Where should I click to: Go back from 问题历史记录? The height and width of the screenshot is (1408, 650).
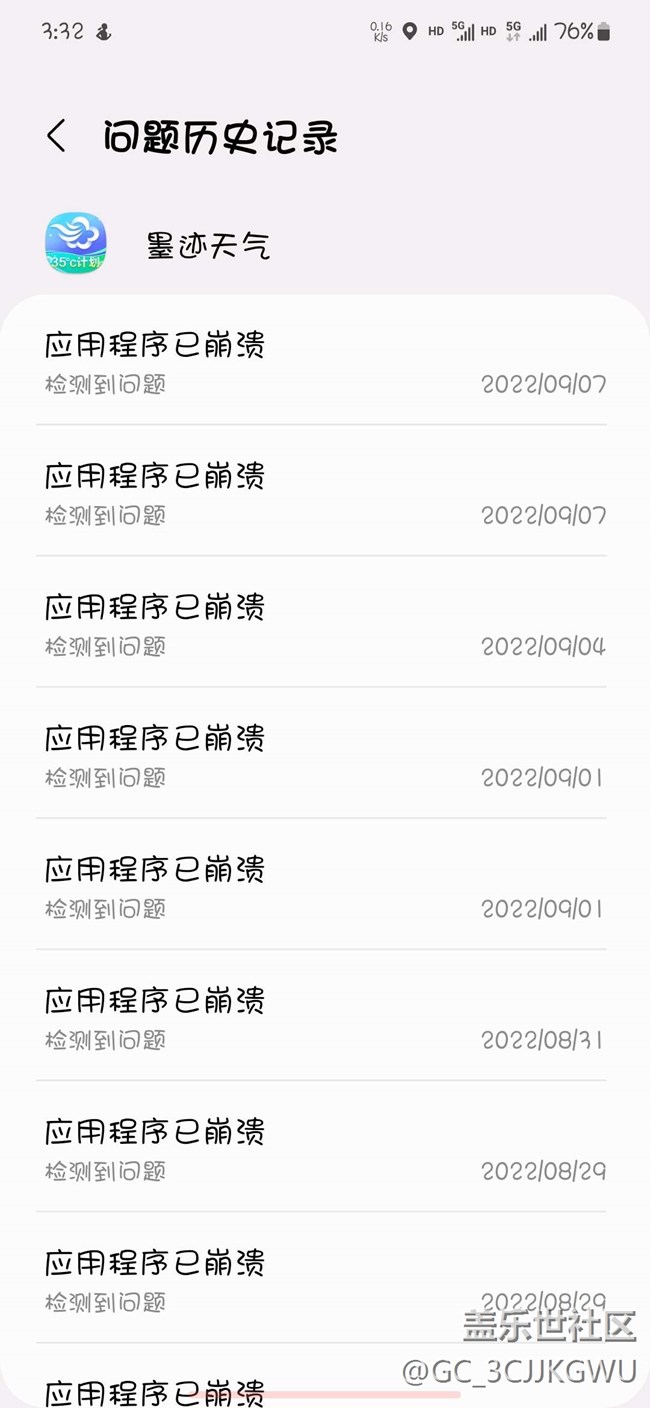coord(57,136)
